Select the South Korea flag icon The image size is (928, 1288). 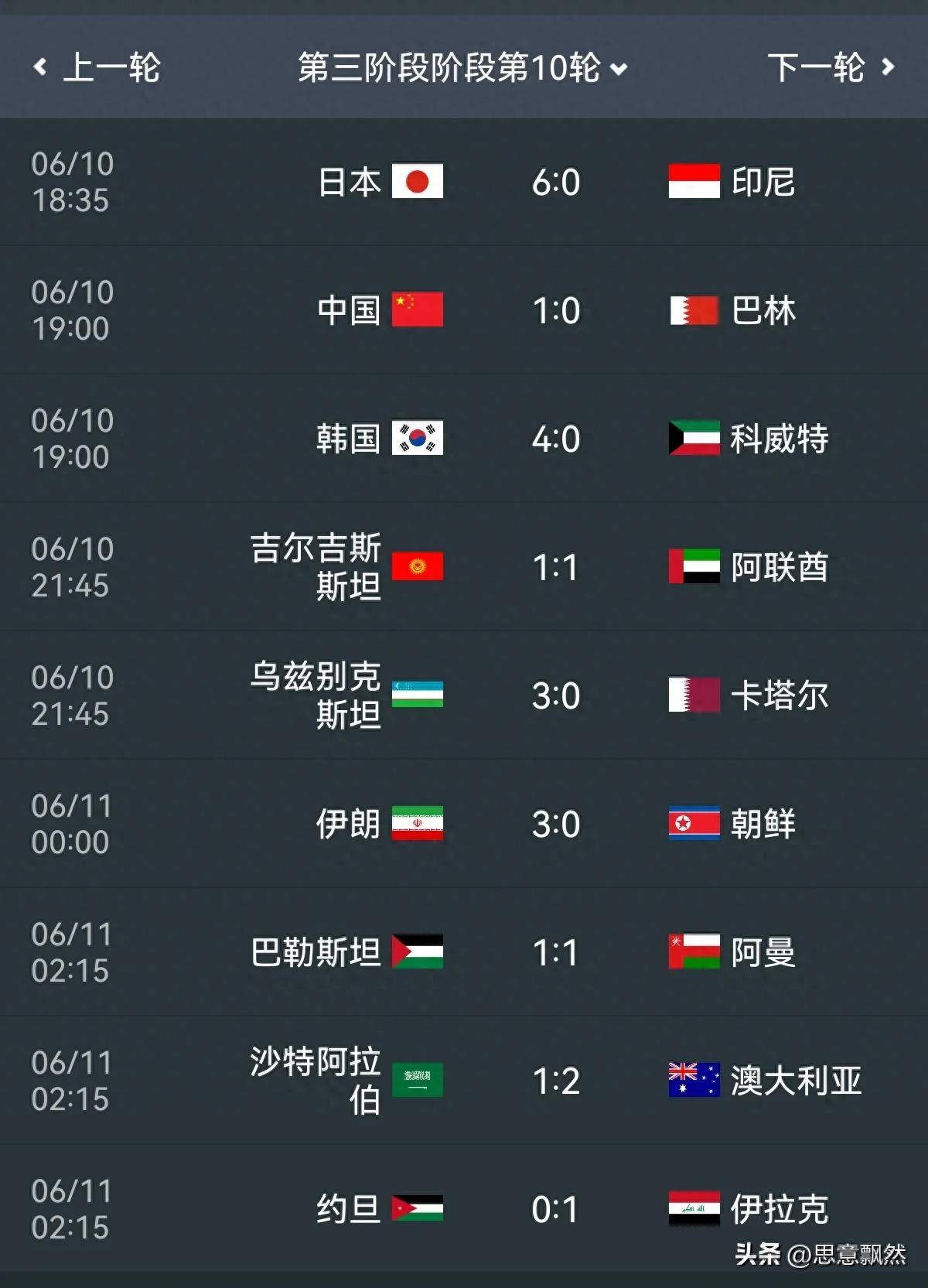[418, 439]
